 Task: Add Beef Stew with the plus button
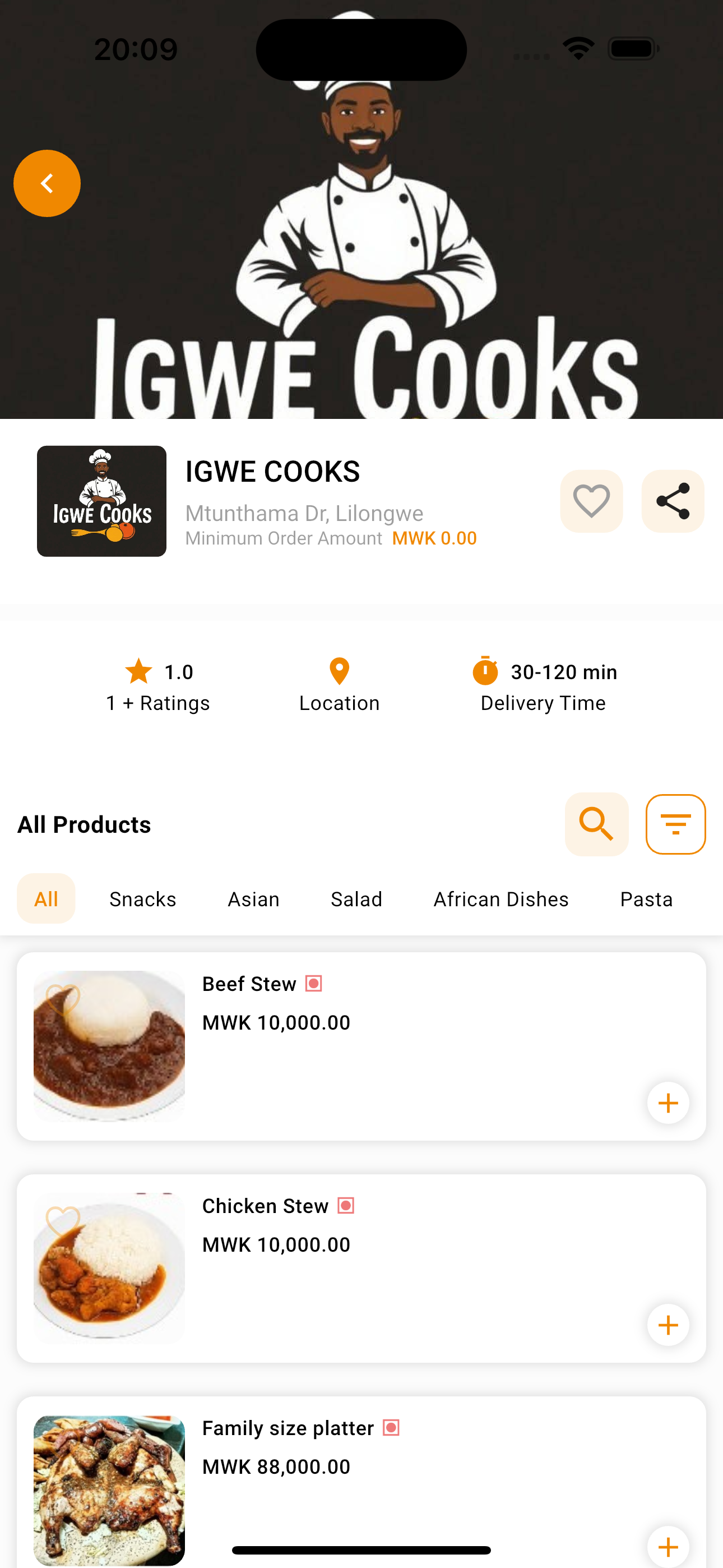pos(668,1103)
